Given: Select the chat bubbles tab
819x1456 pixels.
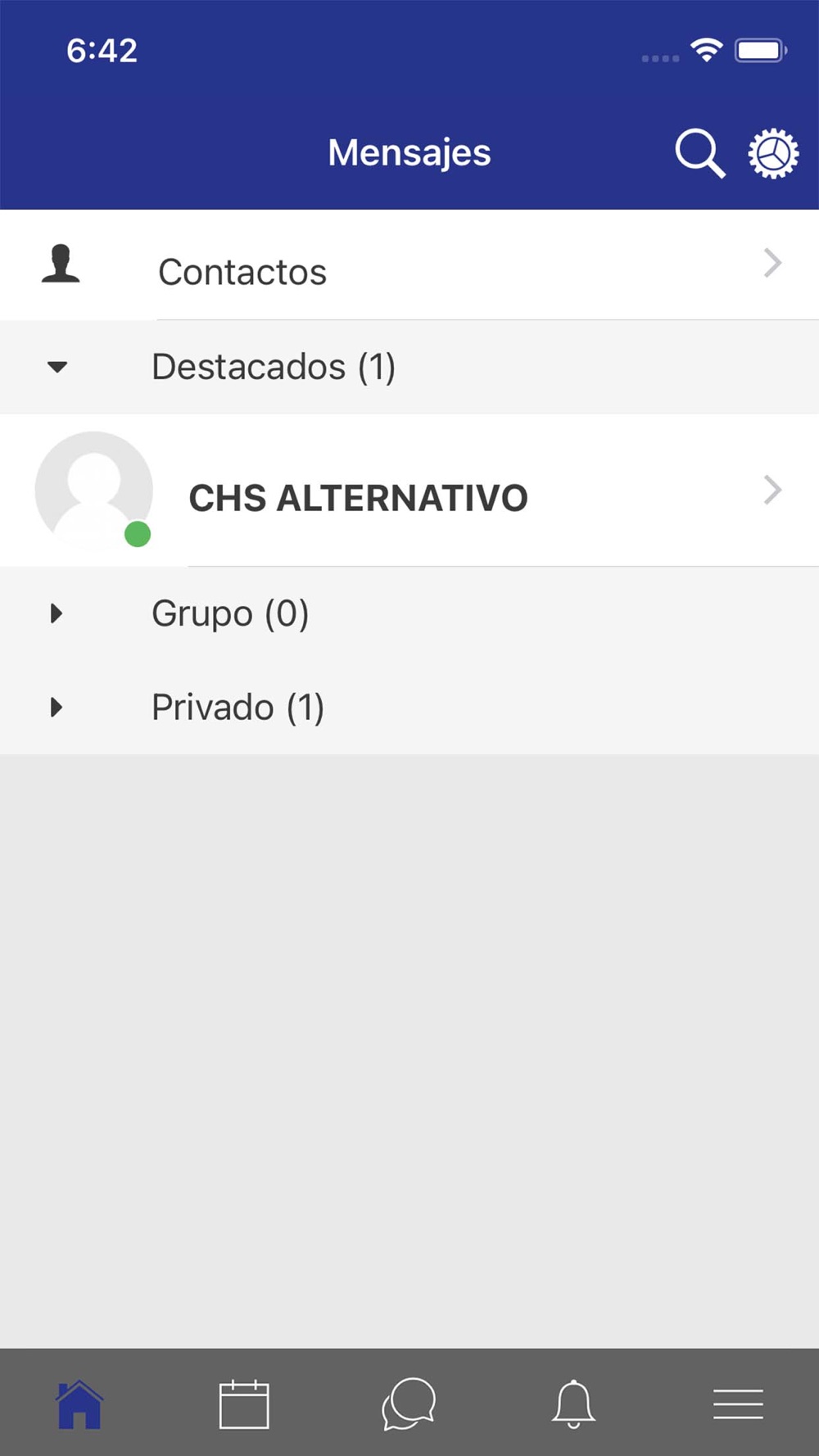Looking at the screenshot, I should pyautogui.click(x=409, y=1404).
